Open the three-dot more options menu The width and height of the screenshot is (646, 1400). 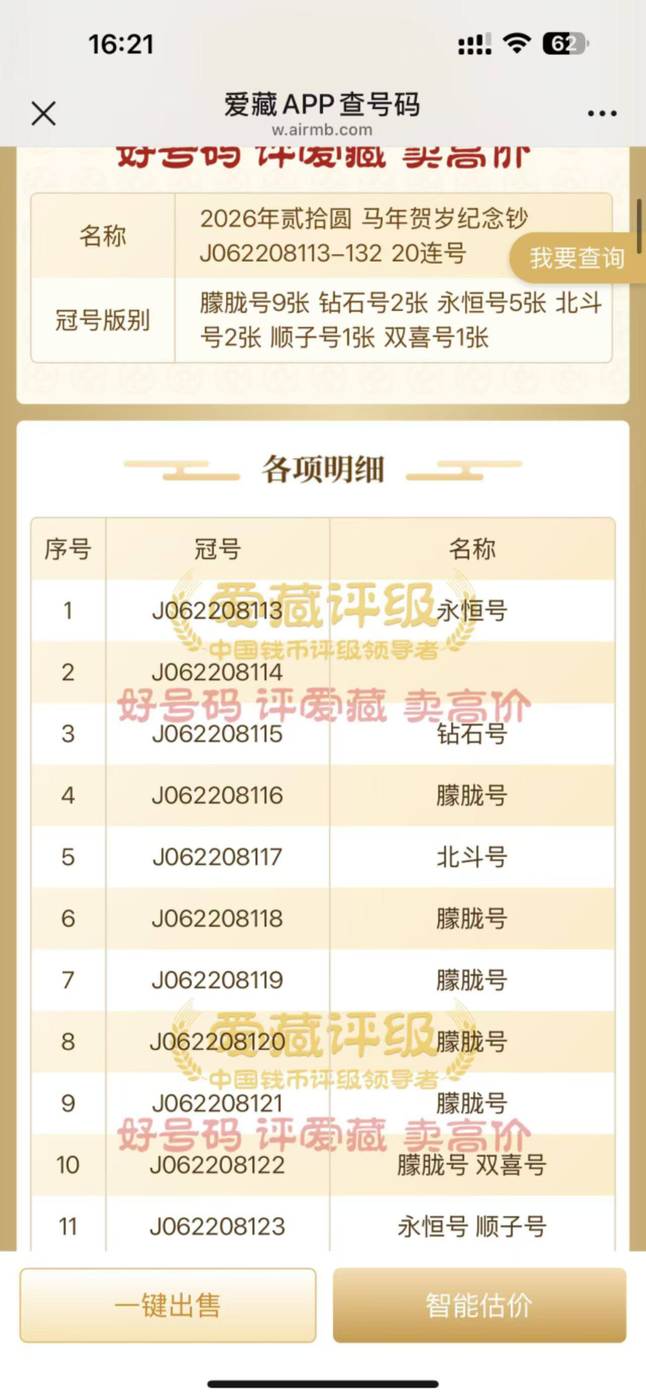click(x=602, y=114)
